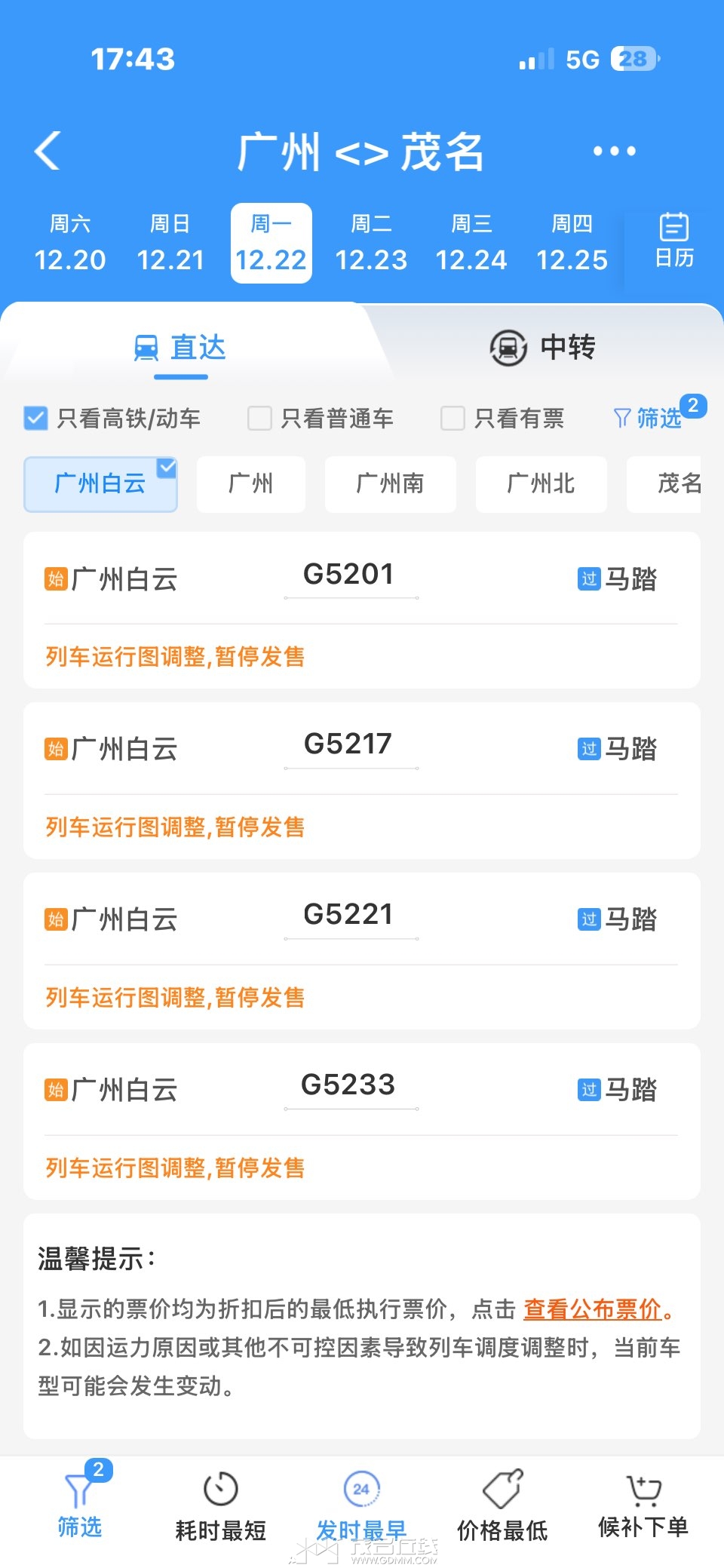
Task: Open the 查看公布票价 link
Action: coord(593,1309)
